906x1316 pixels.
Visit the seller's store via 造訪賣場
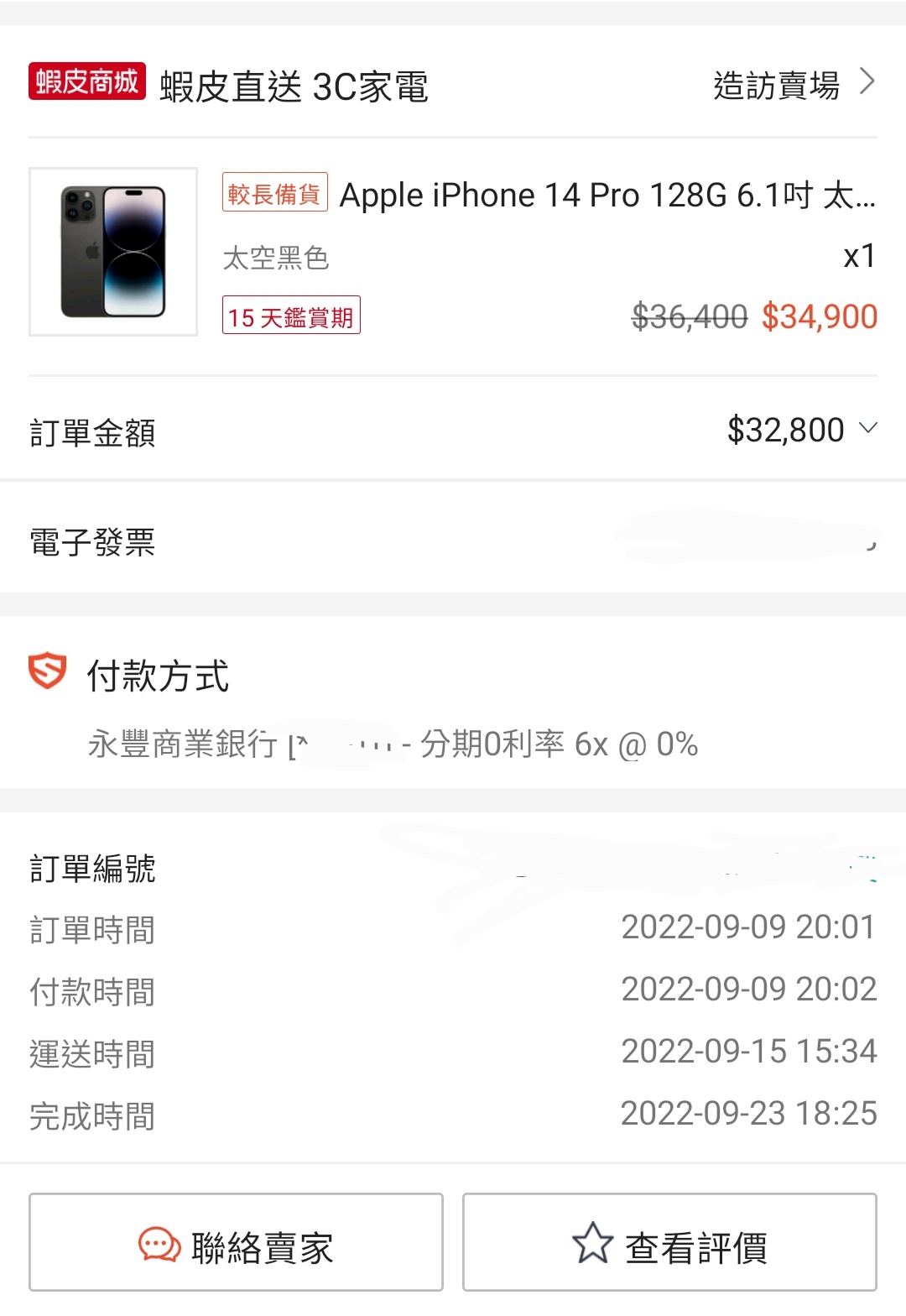click(x=792, y=84)
